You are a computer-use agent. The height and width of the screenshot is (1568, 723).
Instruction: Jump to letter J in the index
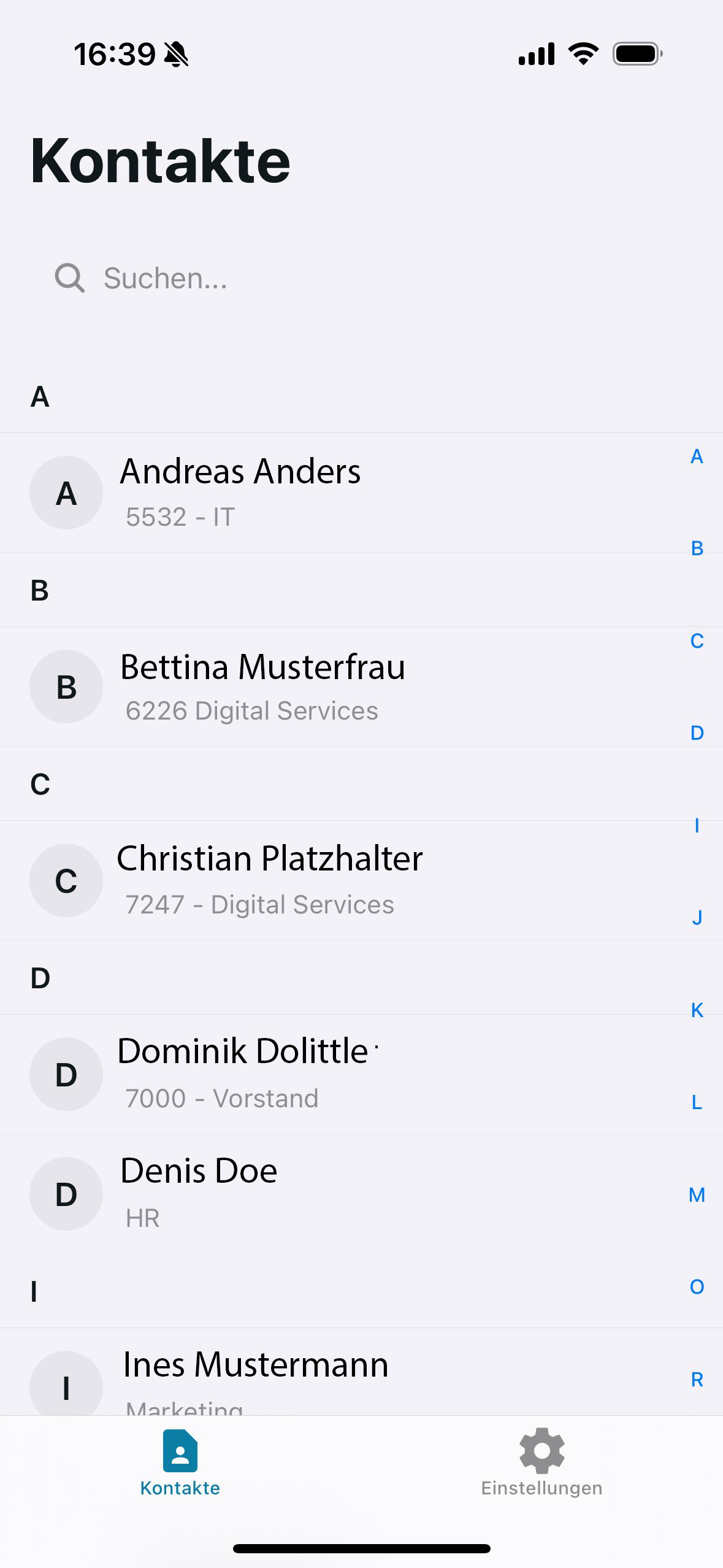click(x=697, y=918)
